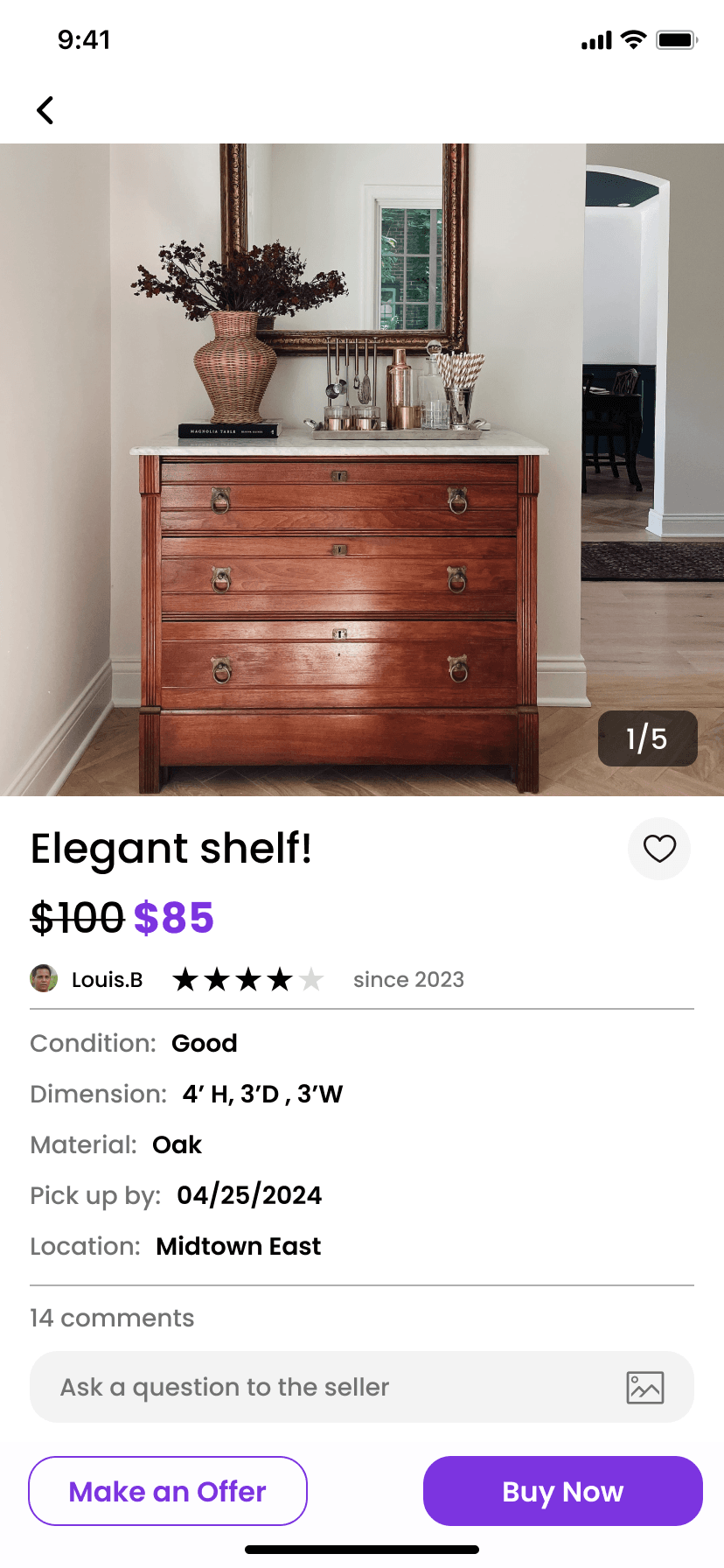Image resolution: width=724 pixels, height=1568 pixels.
Task: Favorite the Elegant shelf listing
Action: [659, 849]
